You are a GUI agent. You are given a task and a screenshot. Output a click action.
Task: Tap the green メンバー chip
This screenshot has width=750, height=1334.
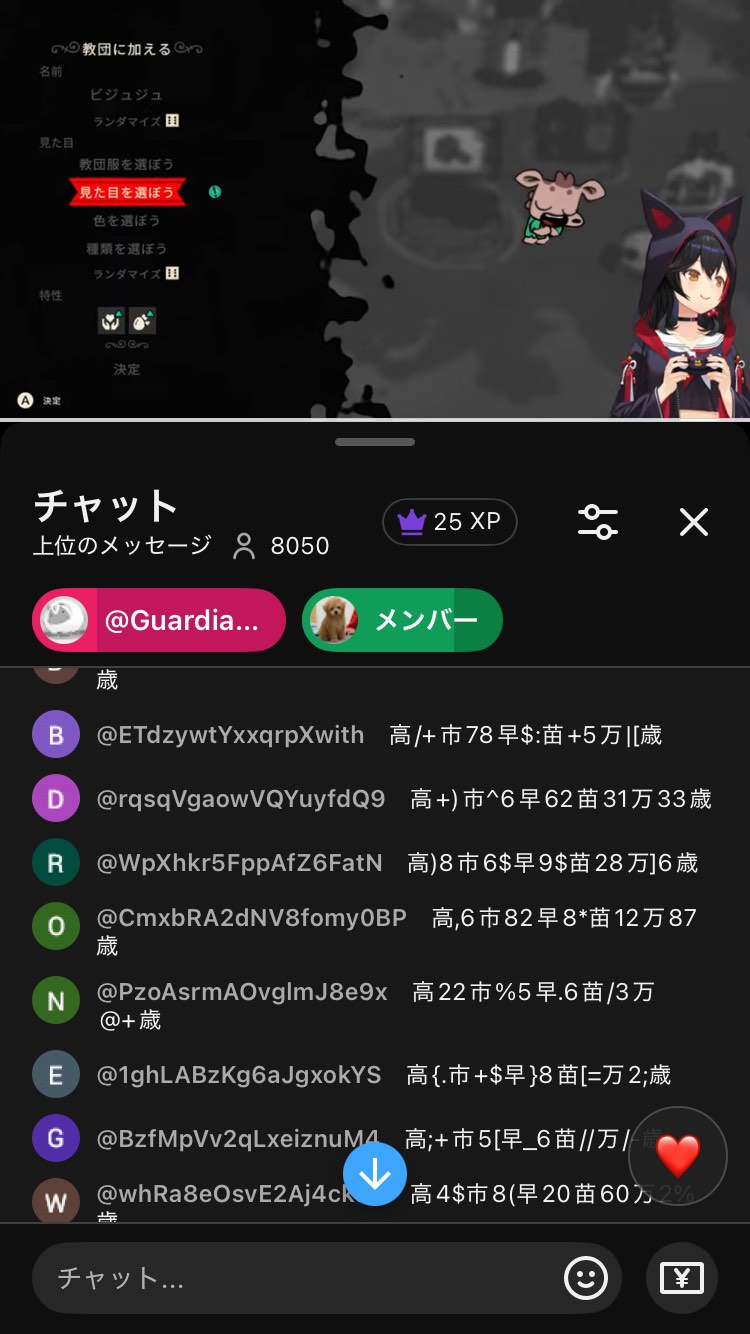tap(402, 621)
